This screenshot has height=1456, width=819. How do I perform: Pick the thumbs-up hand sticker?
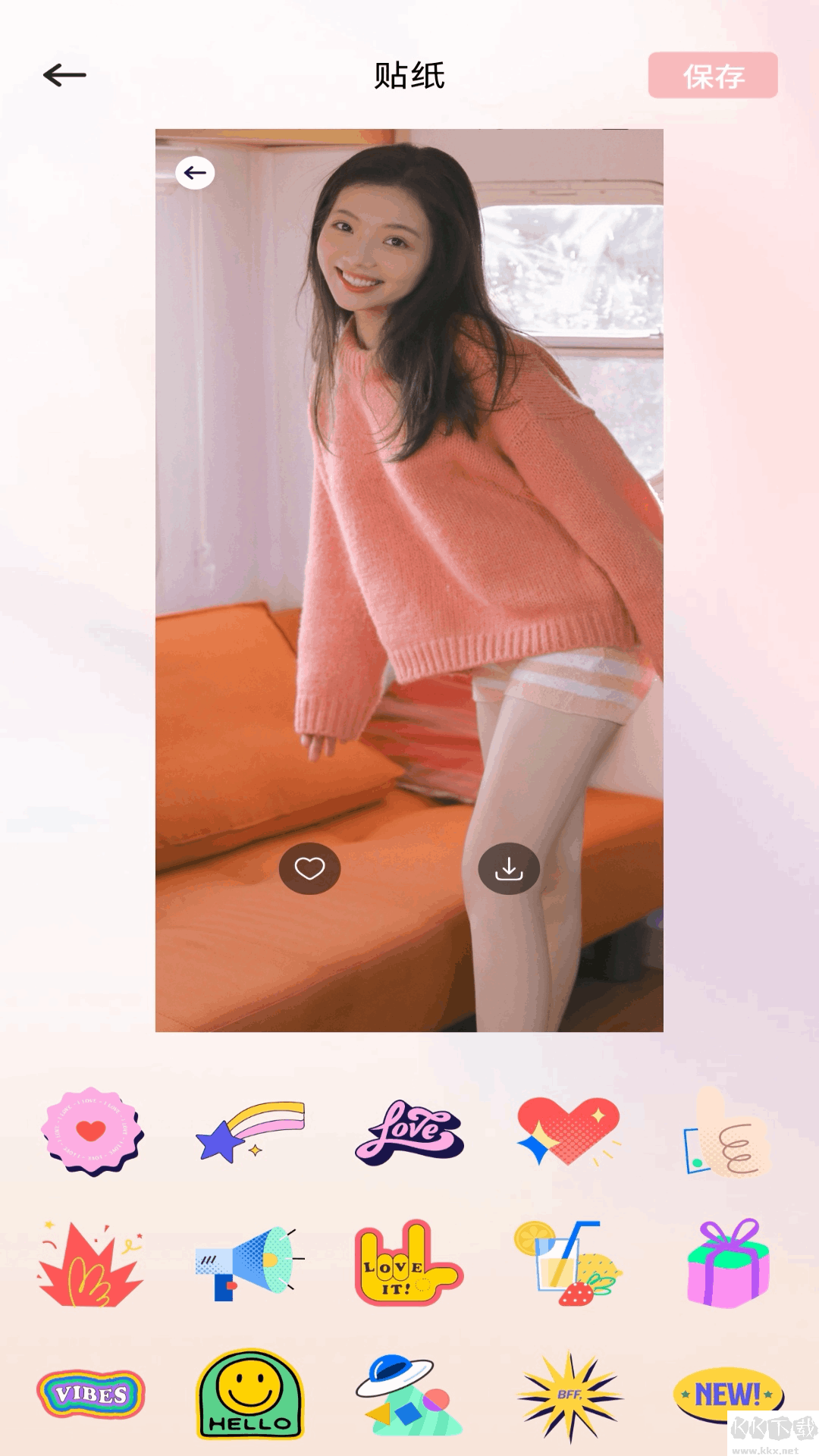point(726,1131)
